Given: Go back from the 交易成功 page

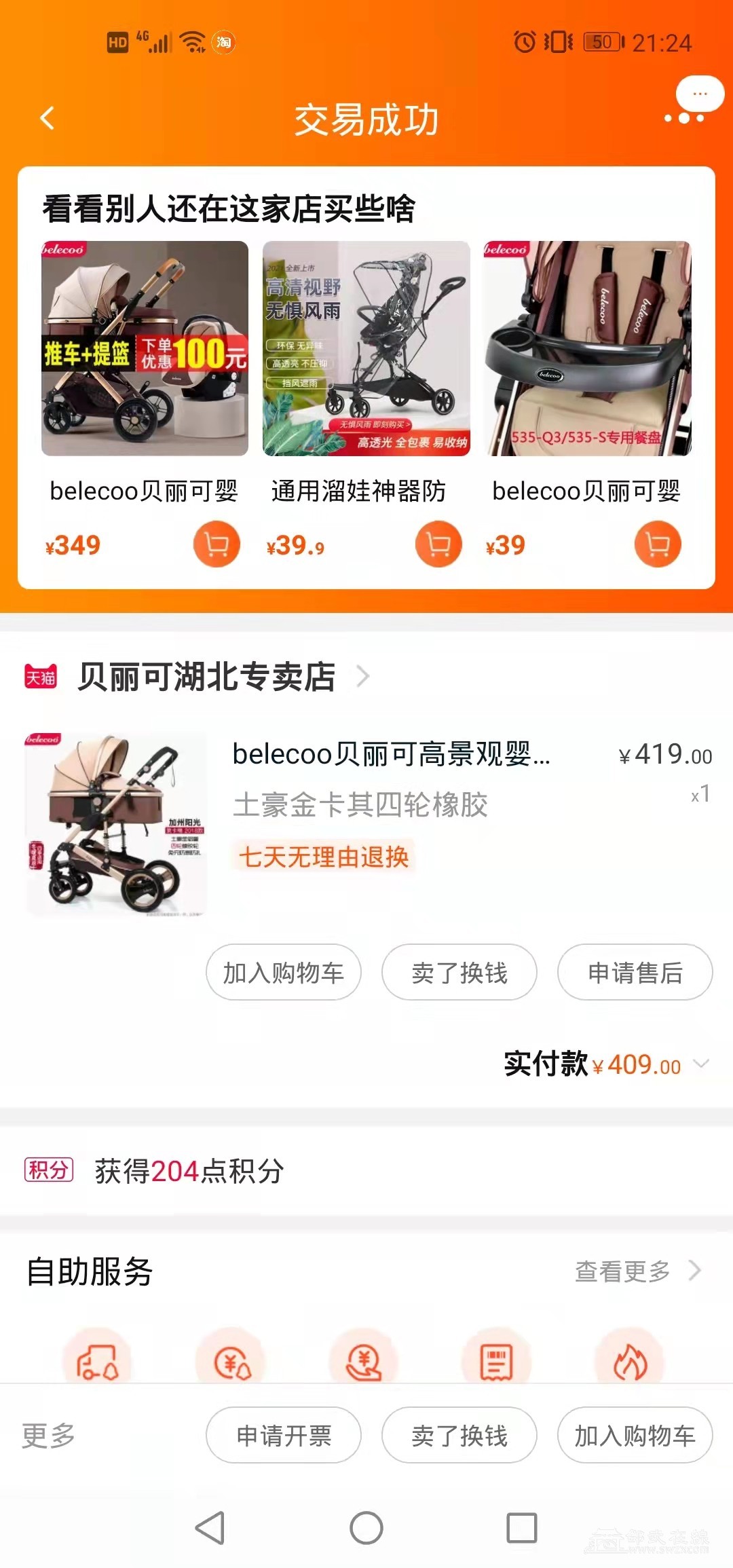Looking at the screenshot, I should pyautogui.click(x=47, y=119).
